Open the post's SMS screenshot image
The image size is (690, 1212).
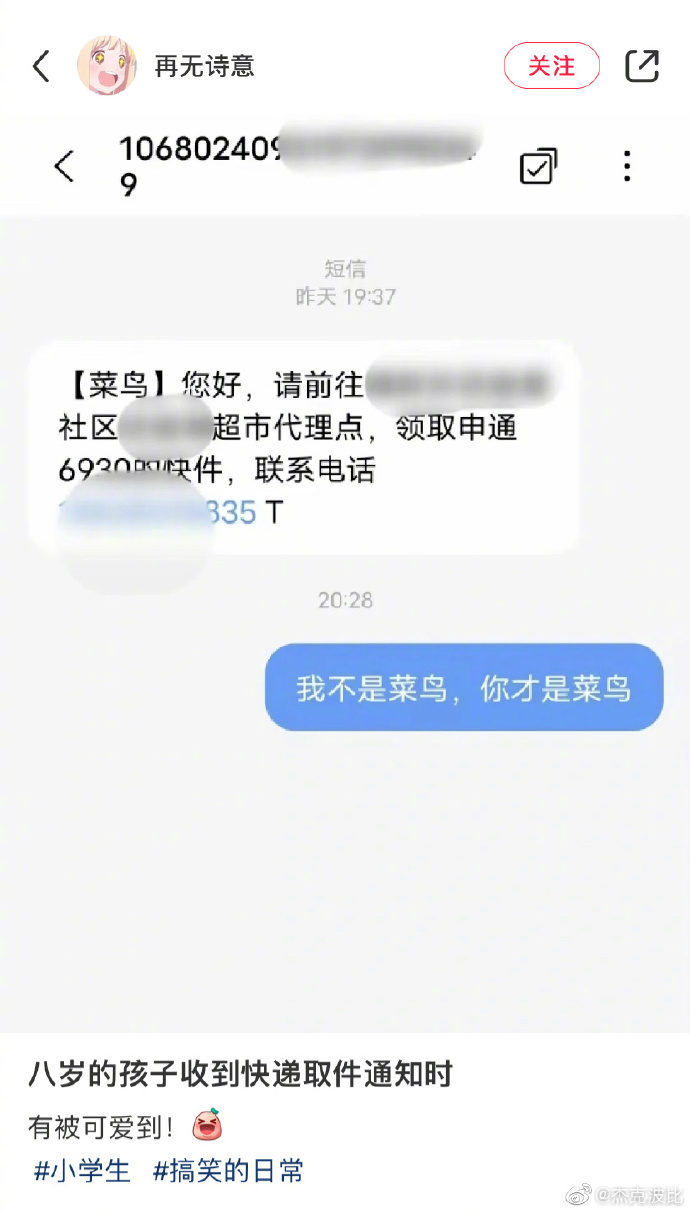345,575
